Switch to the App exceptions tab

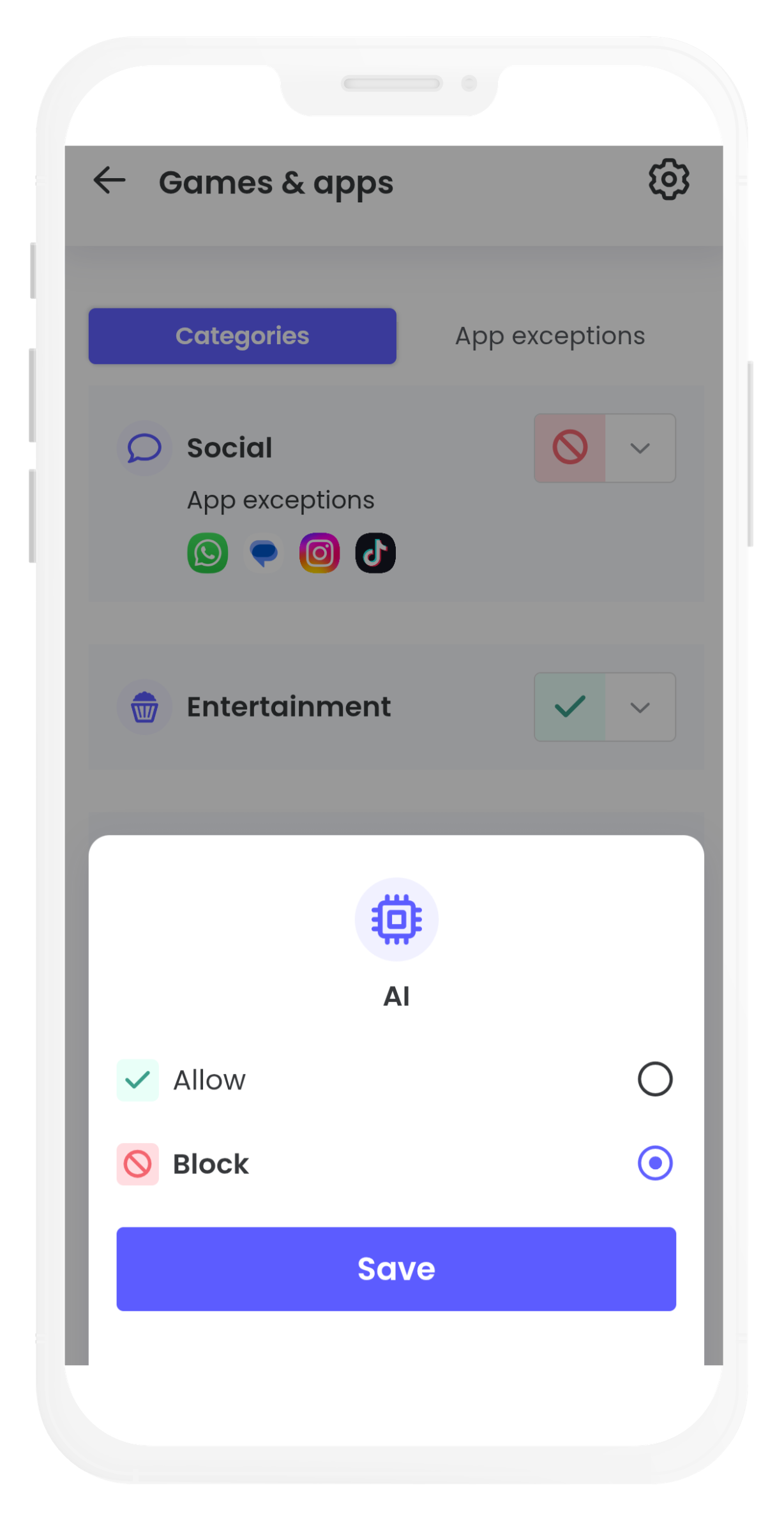(x=550, y=336)
